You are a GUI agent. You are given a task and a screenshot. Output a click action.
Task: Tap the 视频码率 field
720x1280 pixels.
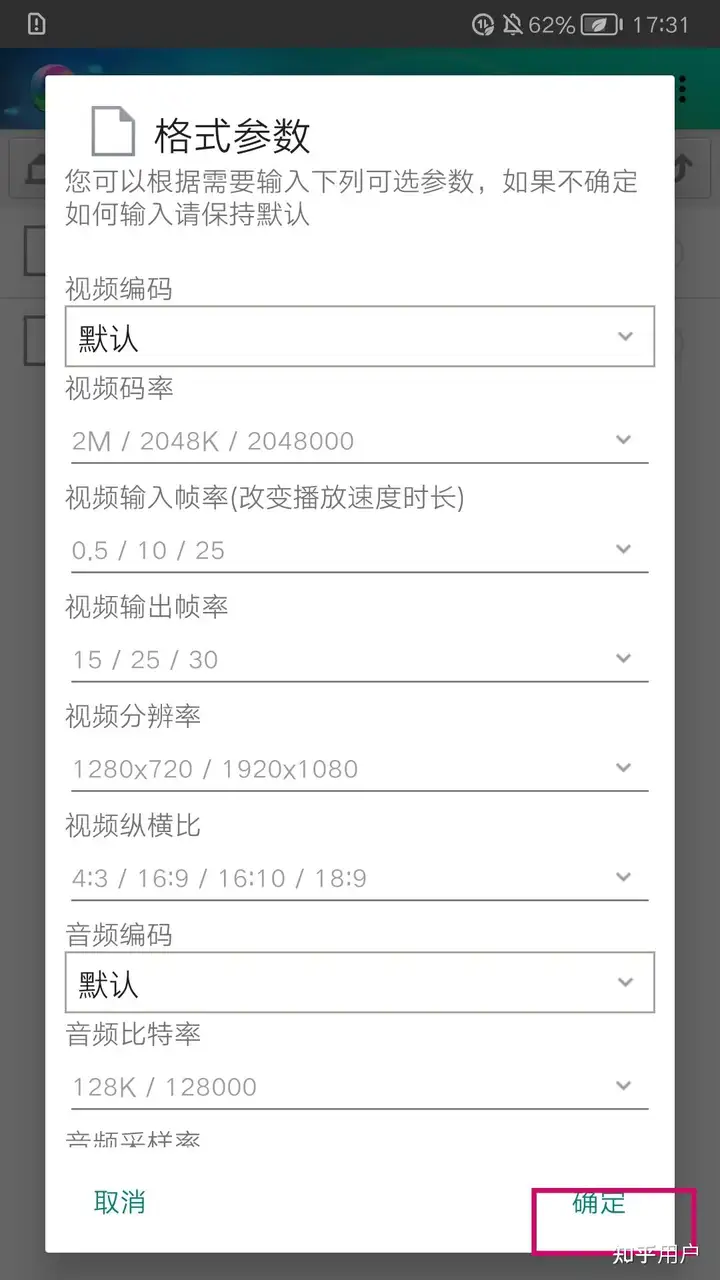click(x=359, y=440)
